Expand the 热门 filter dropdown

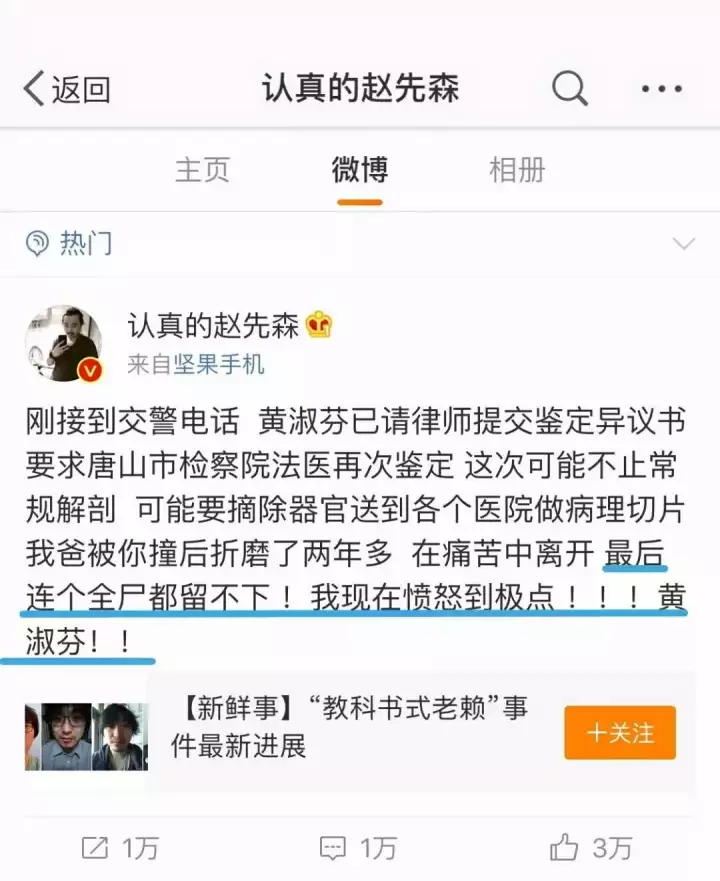point(684,244)
